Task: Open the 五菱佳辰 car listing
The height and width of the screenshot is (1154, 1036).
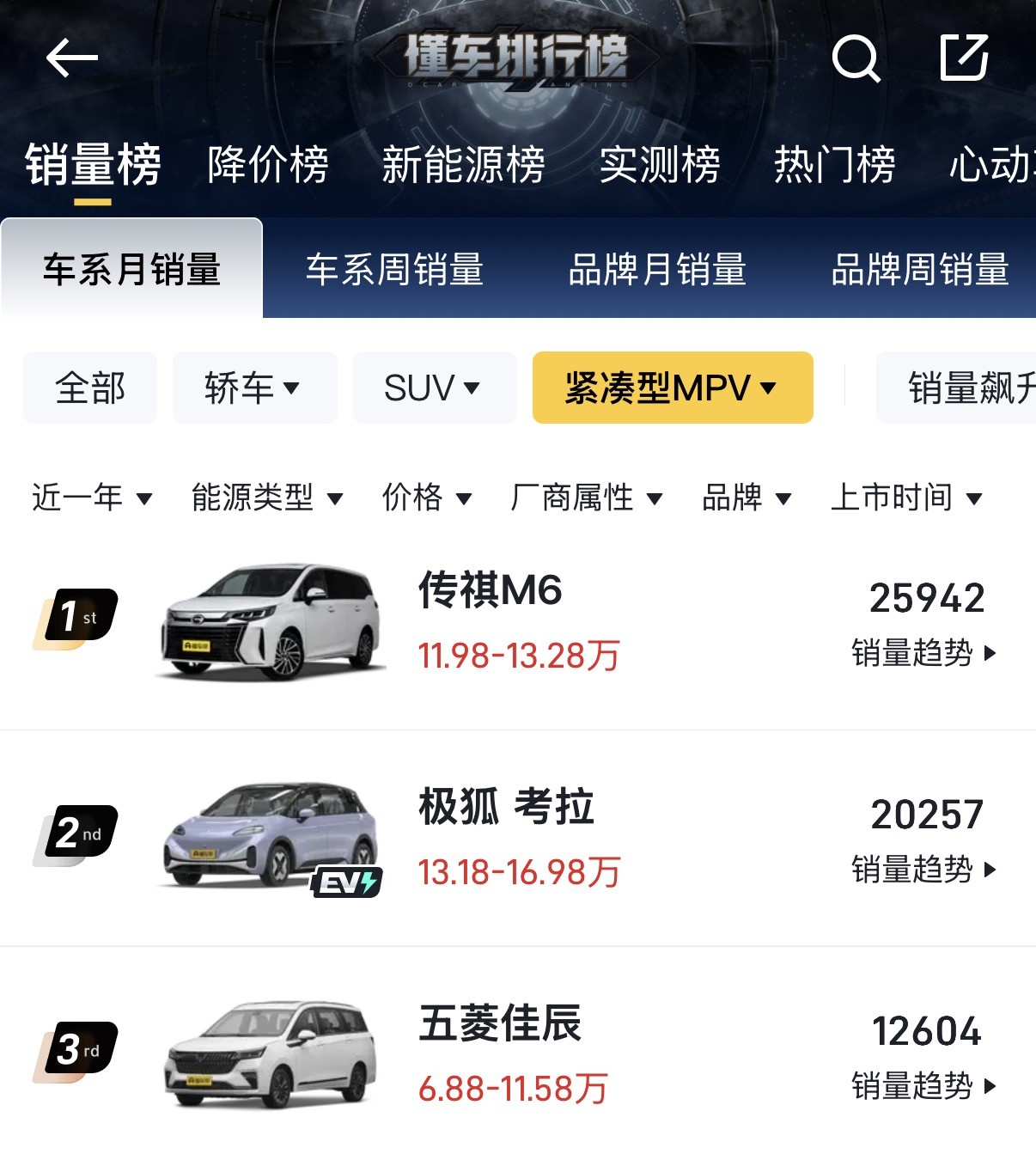Action: click(x=500, y=1024)
